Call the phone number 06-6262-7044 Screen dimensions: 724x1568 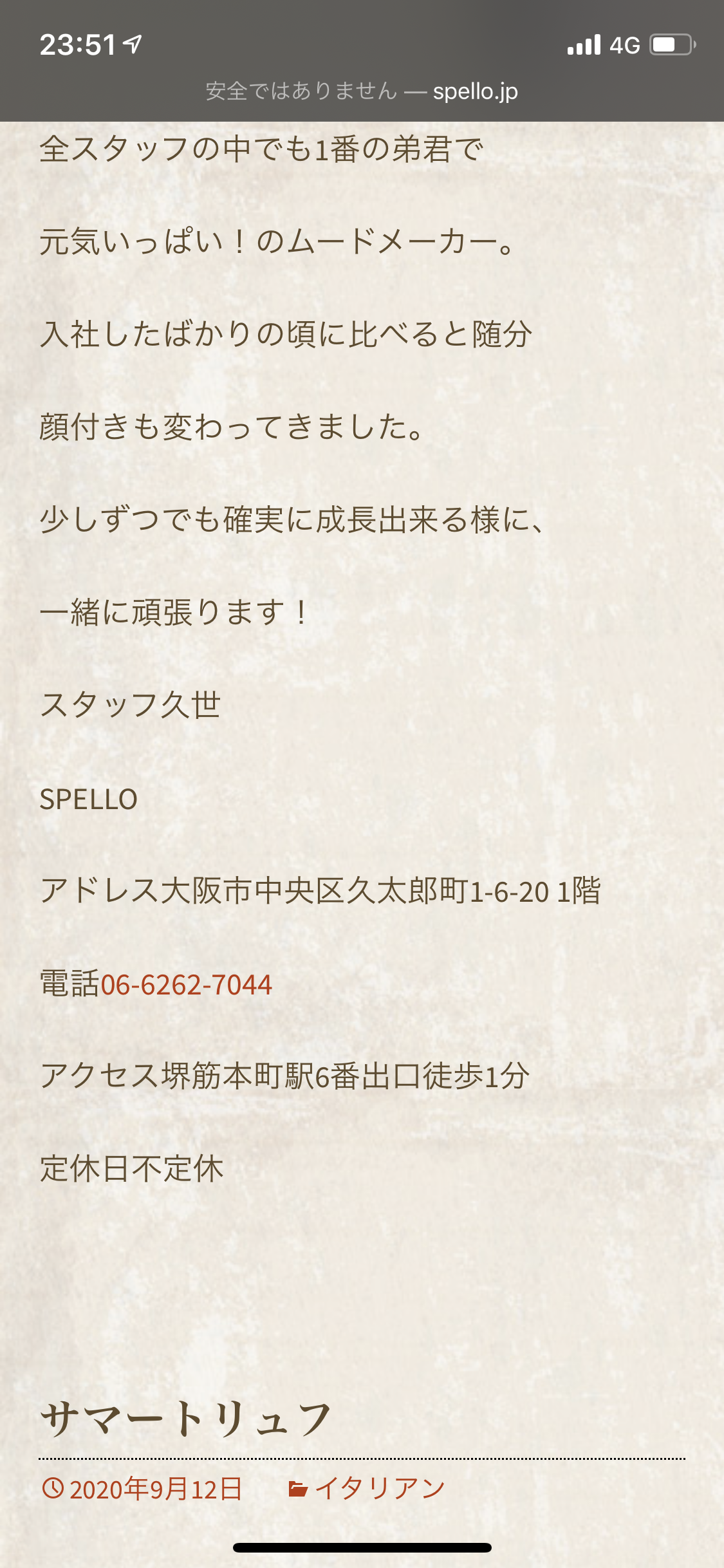(x=187, y=985)
